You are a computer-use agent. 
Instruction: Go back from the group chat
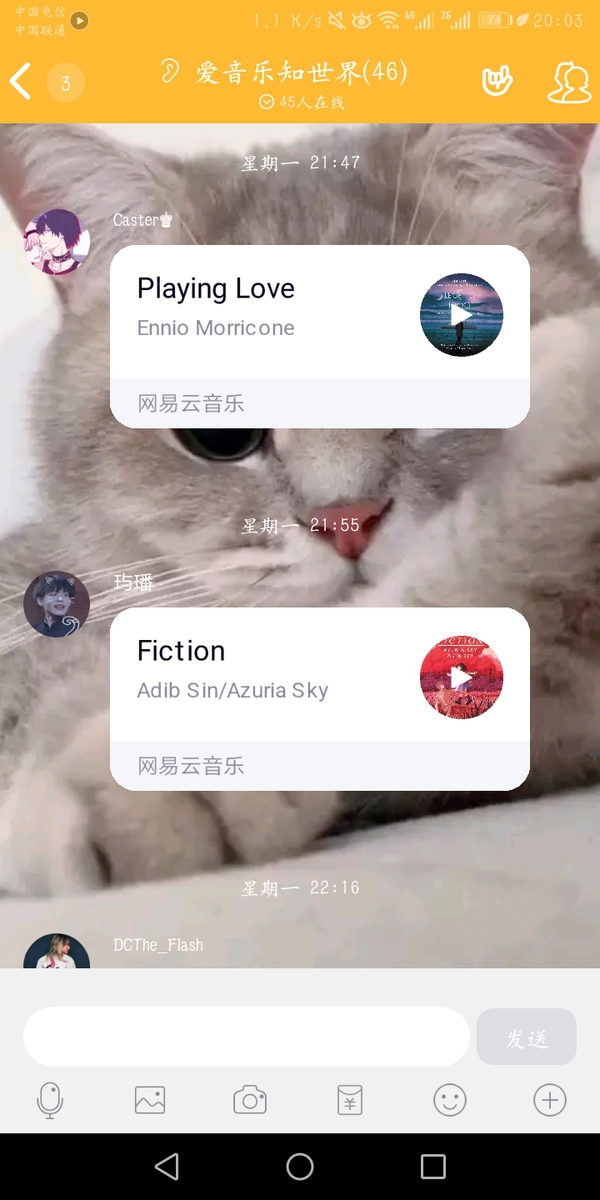pos(21,82)
